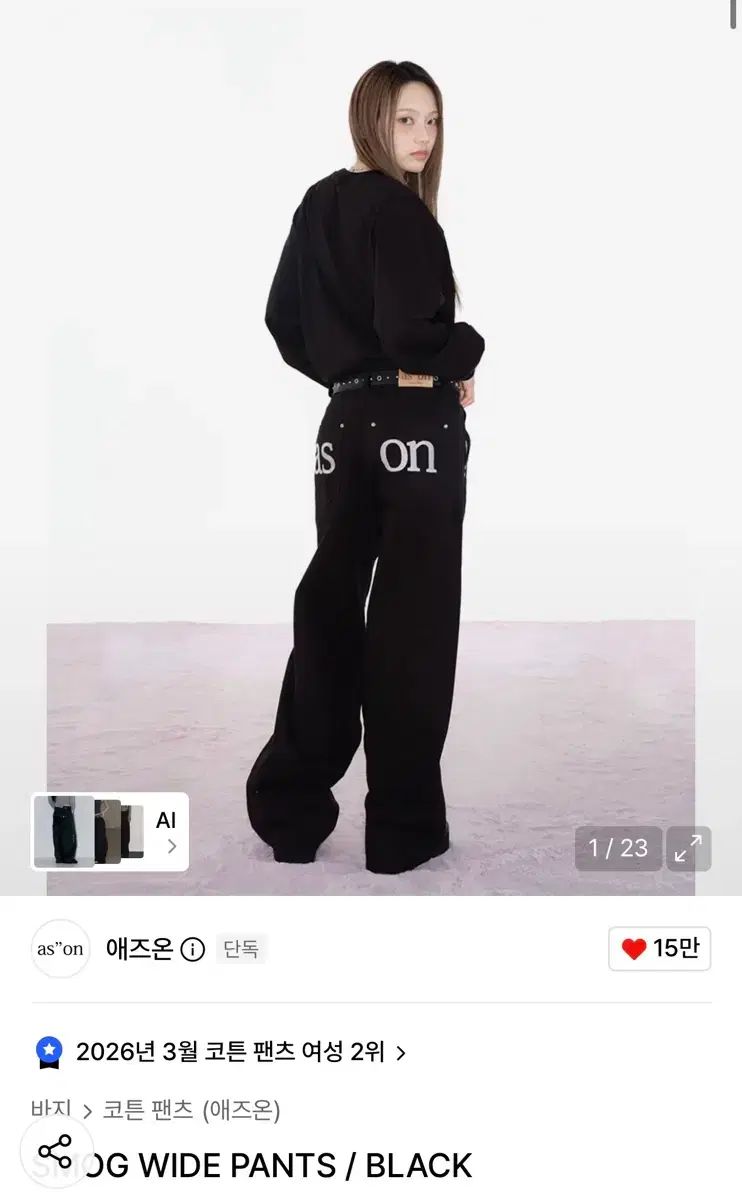Open the 코튼 팬츠 (애즈온) category
The width and height of the screenshot is (742, 1200).
pyautogui.click(x=192, y=1109)
